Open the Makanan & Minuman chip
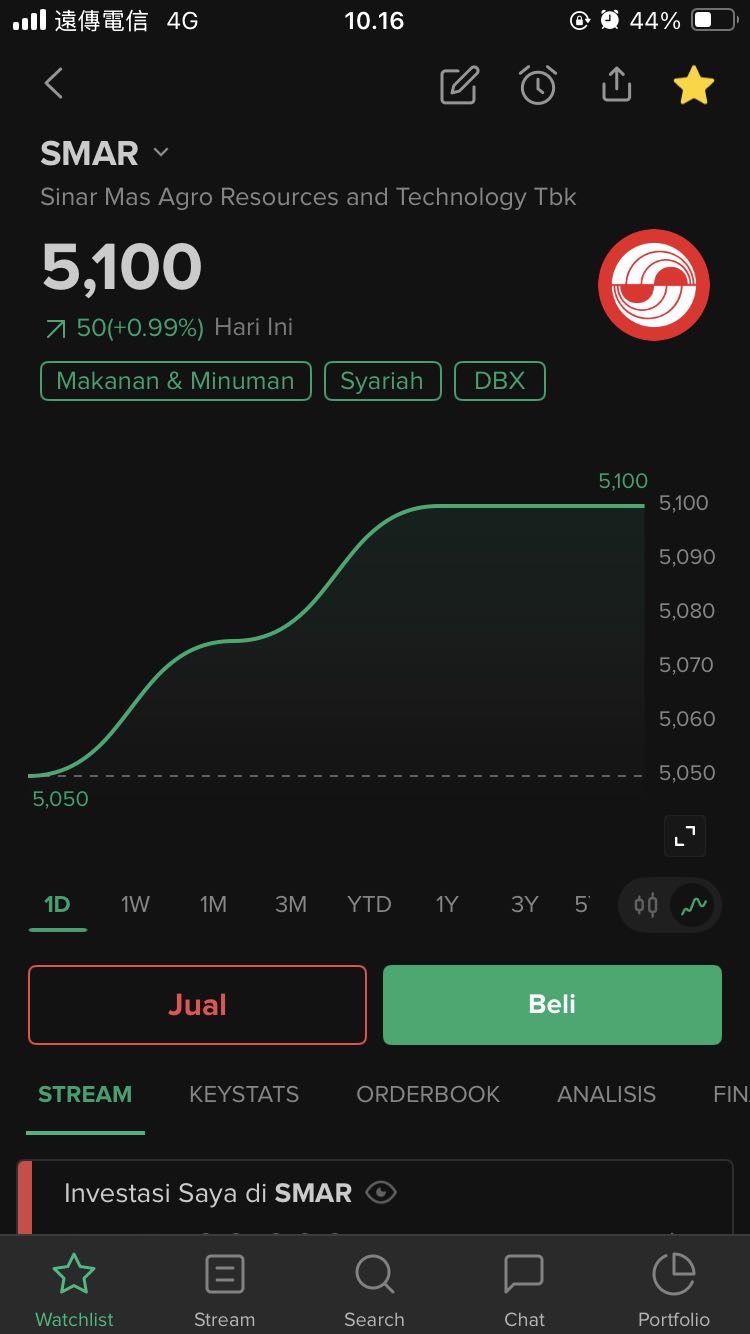Viewport: 750px width, 1334px height. [x=175, y=381]
